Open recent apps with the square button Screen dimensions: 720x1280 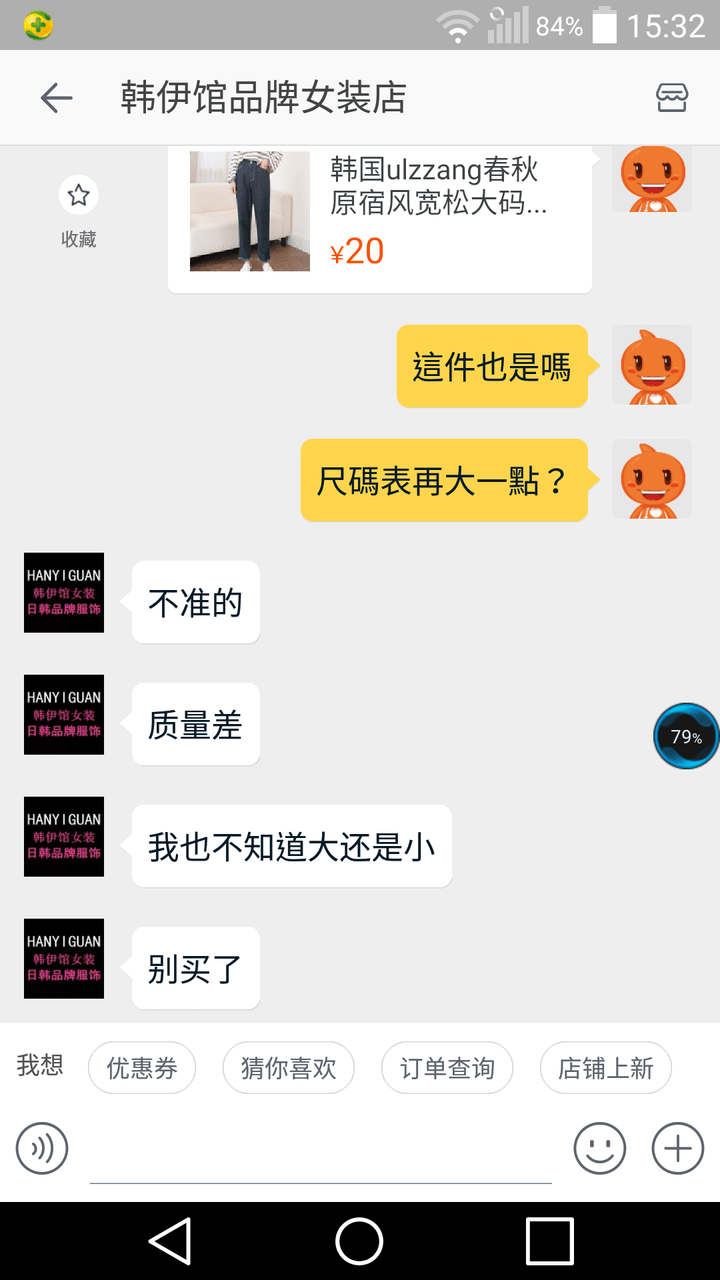pyautogui.click(x=550, y=1241)
